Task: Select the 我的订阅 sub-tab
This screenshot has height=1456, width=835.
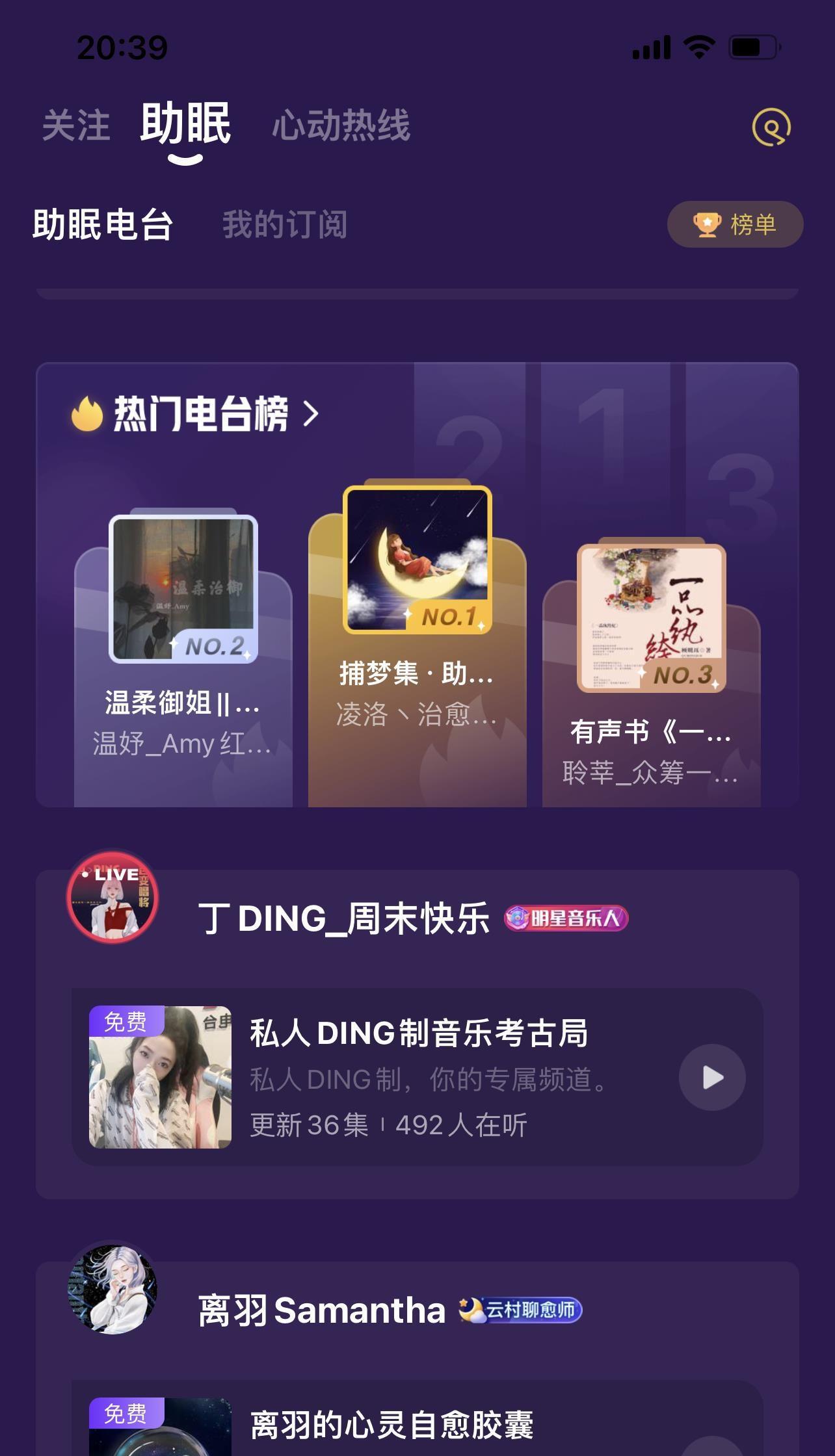Action: pos(284,225)
